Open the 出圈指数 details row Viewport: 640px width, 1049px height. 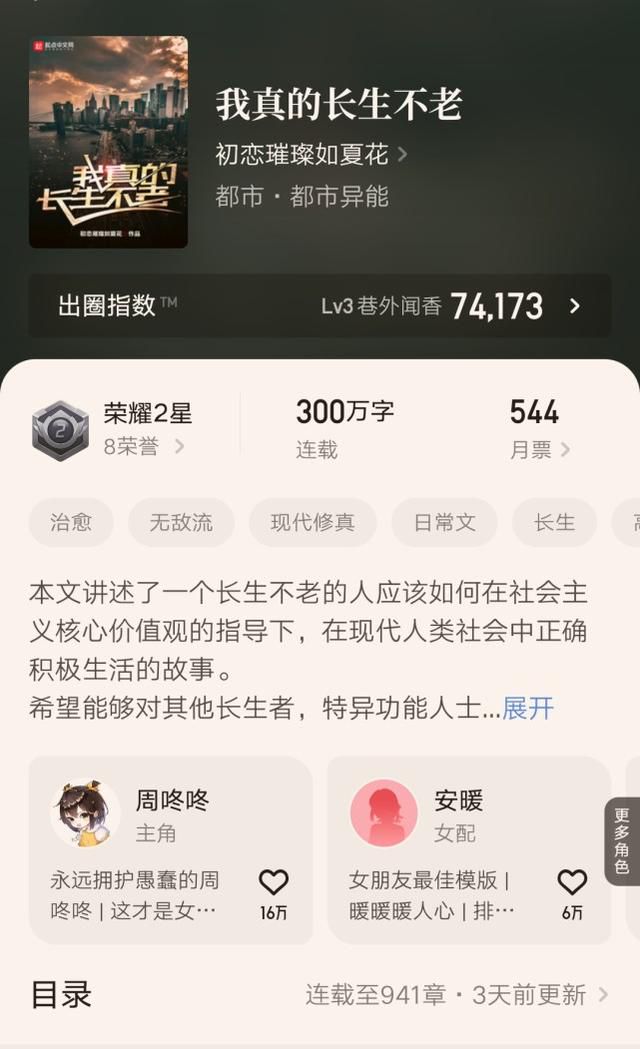(320, 306)
